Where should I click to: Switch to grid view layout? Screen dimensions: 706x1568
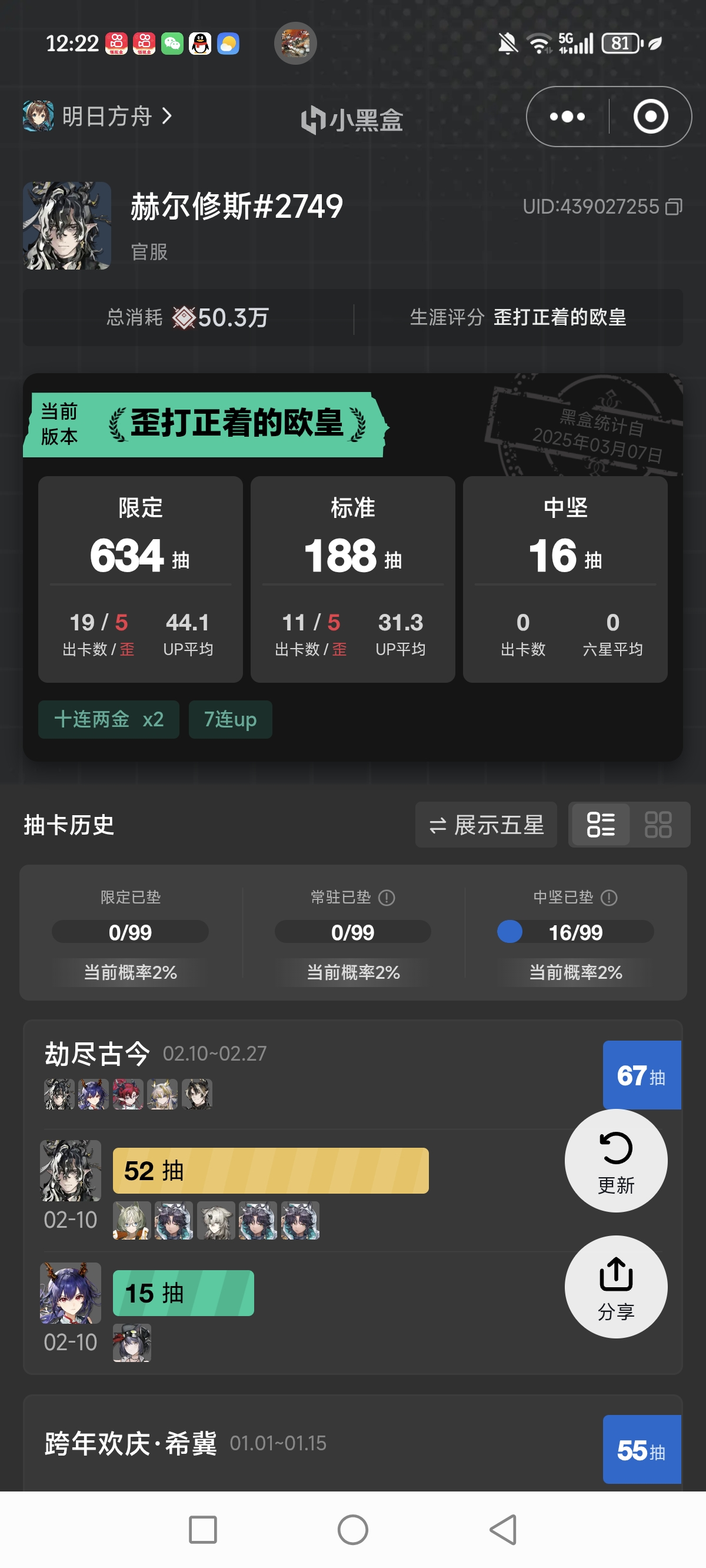pos(657,825)
